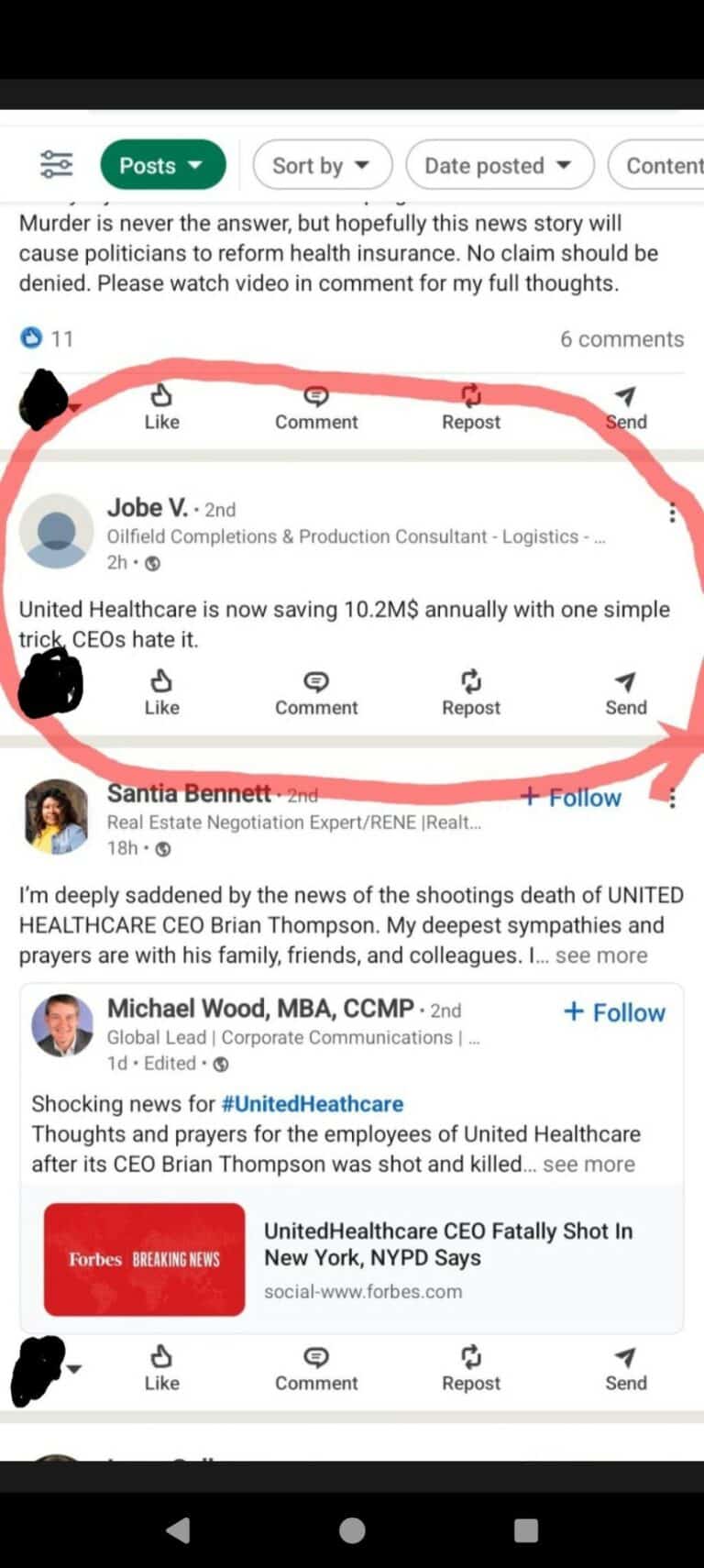704x1568 pixels.
Task: Open the three-dot menu on Jobe V.'s post
Action: [674, 513]
